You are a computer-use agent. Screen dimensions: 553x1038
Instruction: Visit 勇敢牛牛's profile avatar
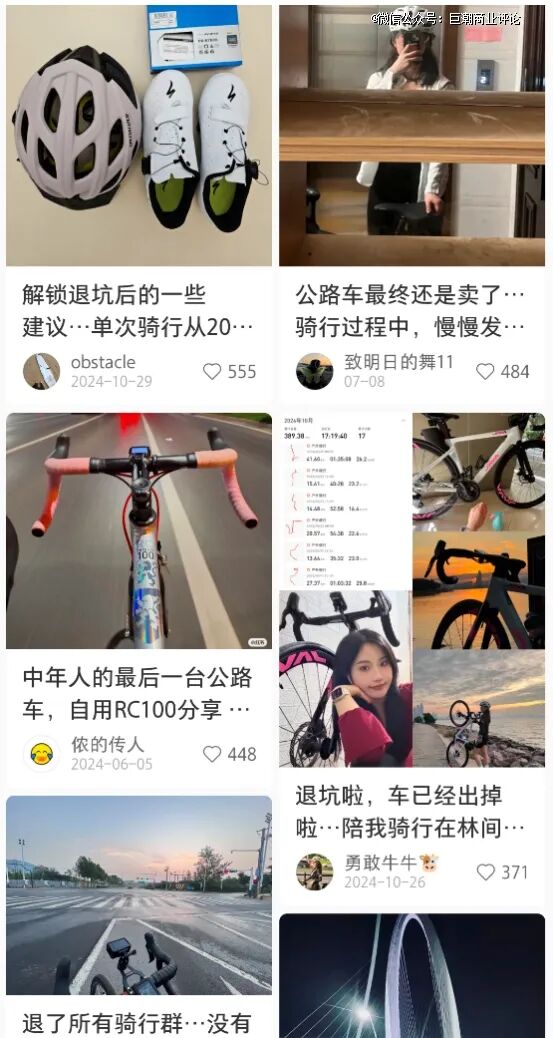[315, 872]
